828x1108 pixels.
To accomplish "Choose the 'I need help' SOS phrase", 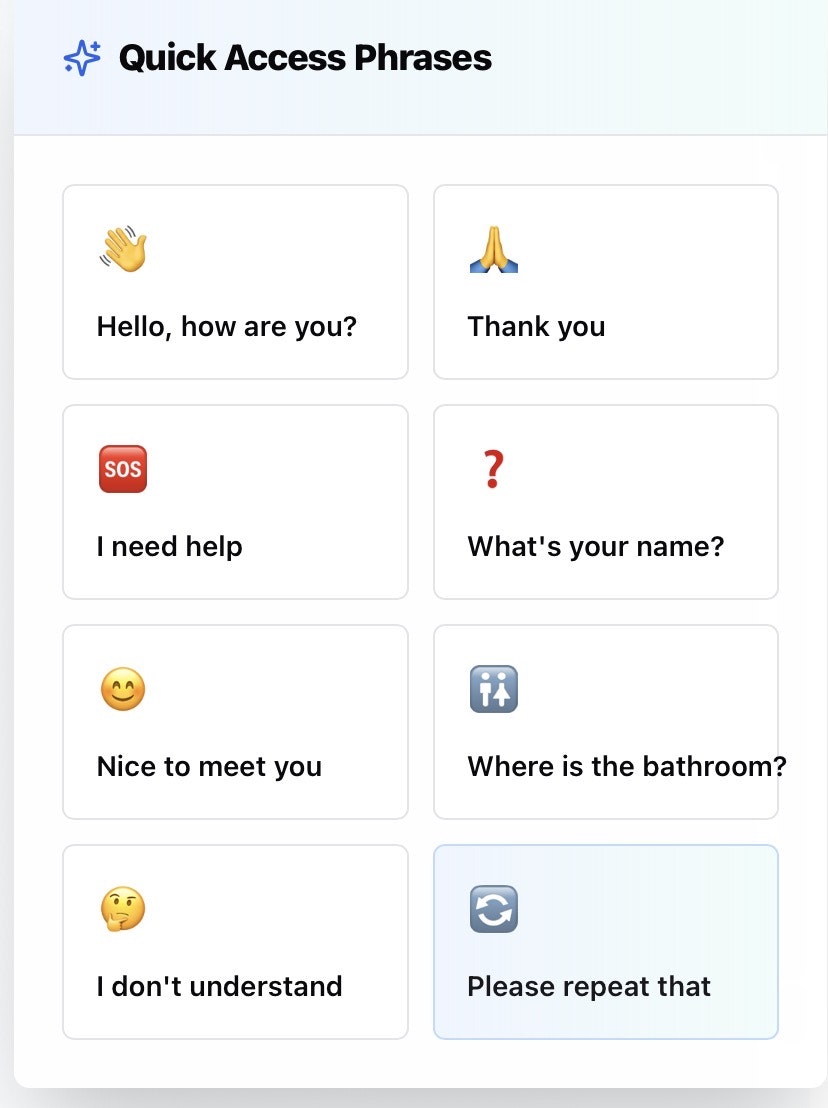I will pos(235,502).
